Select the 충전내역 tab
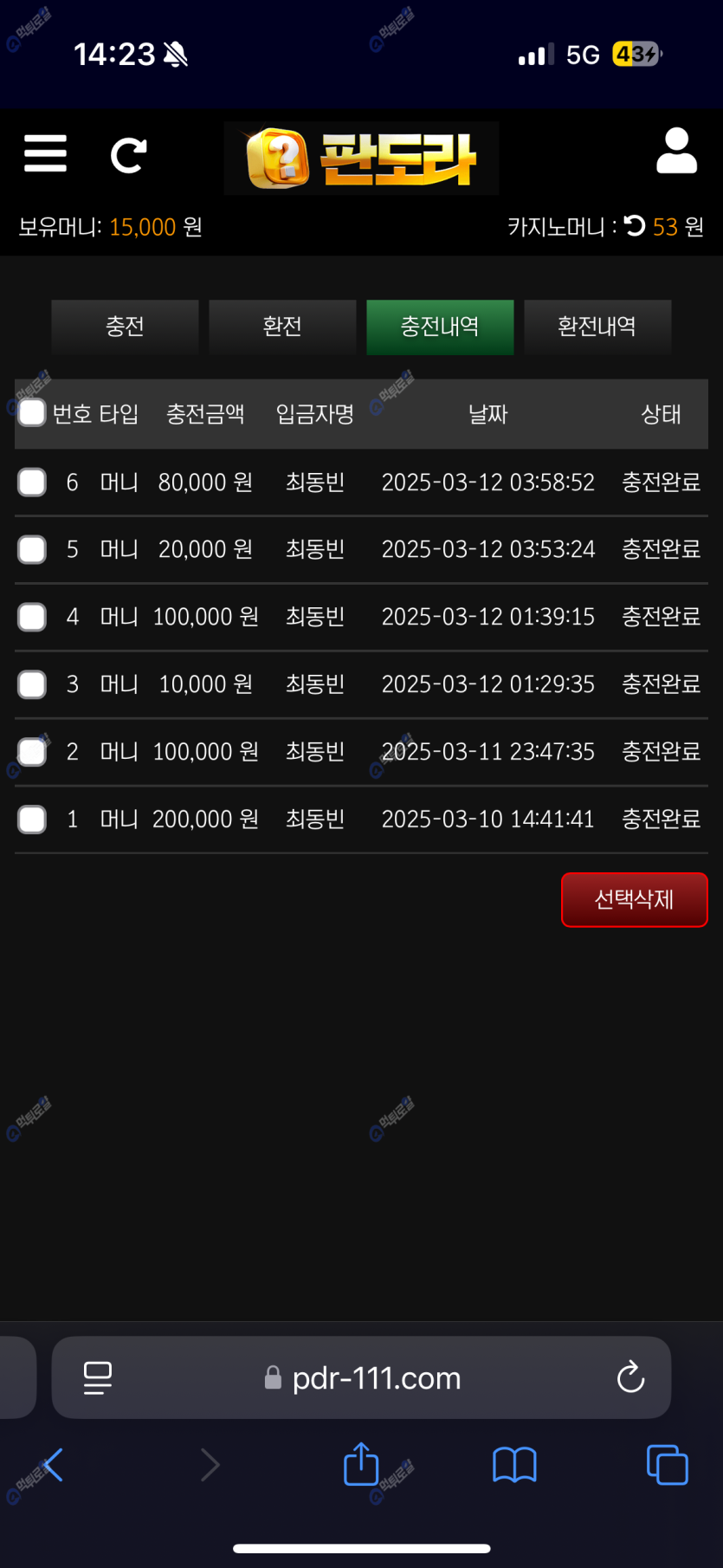Screen dimensions: 723x1568 coord(440,327)
